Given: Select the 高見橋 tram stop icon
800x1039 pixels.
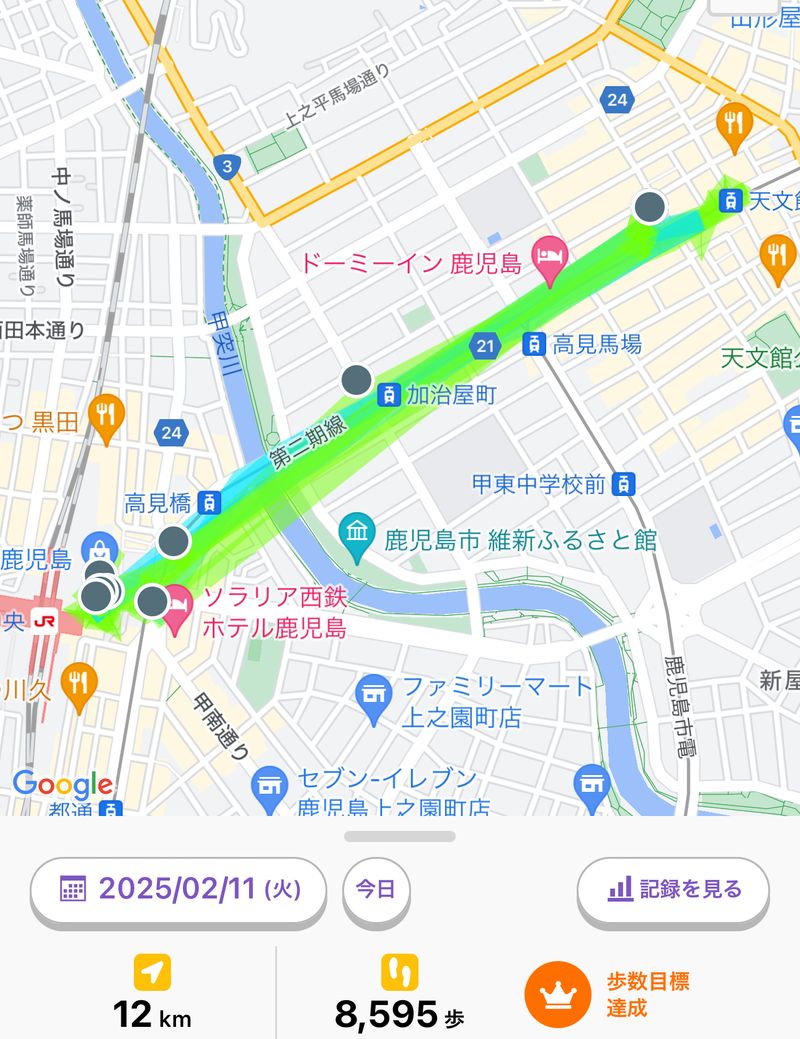Looking at the screenshot, I should point(210,501).
